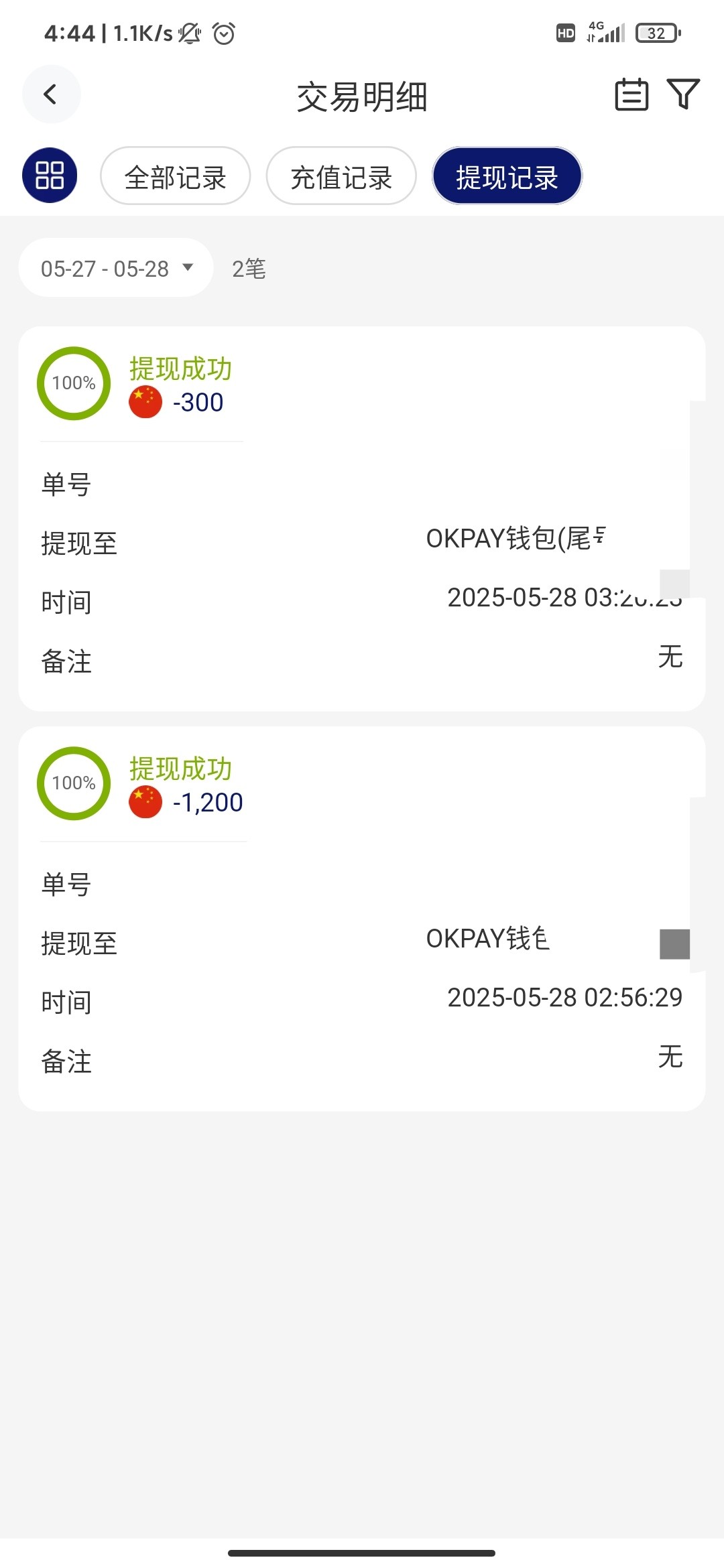
Task: Open the -300 withdrawal record
Action: tap(362, 519)
